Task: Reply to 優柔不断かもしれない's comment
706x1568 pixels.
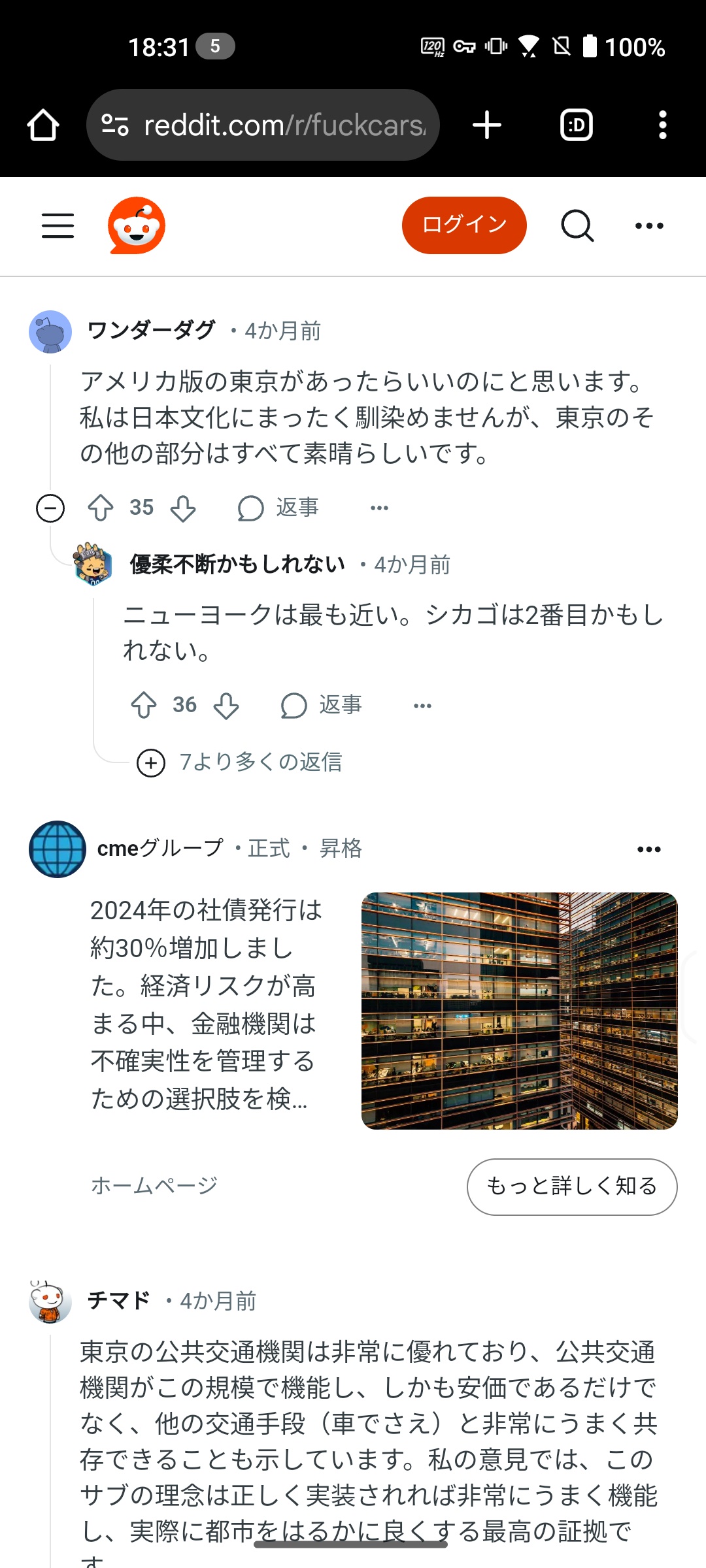Action: point(322,706)
